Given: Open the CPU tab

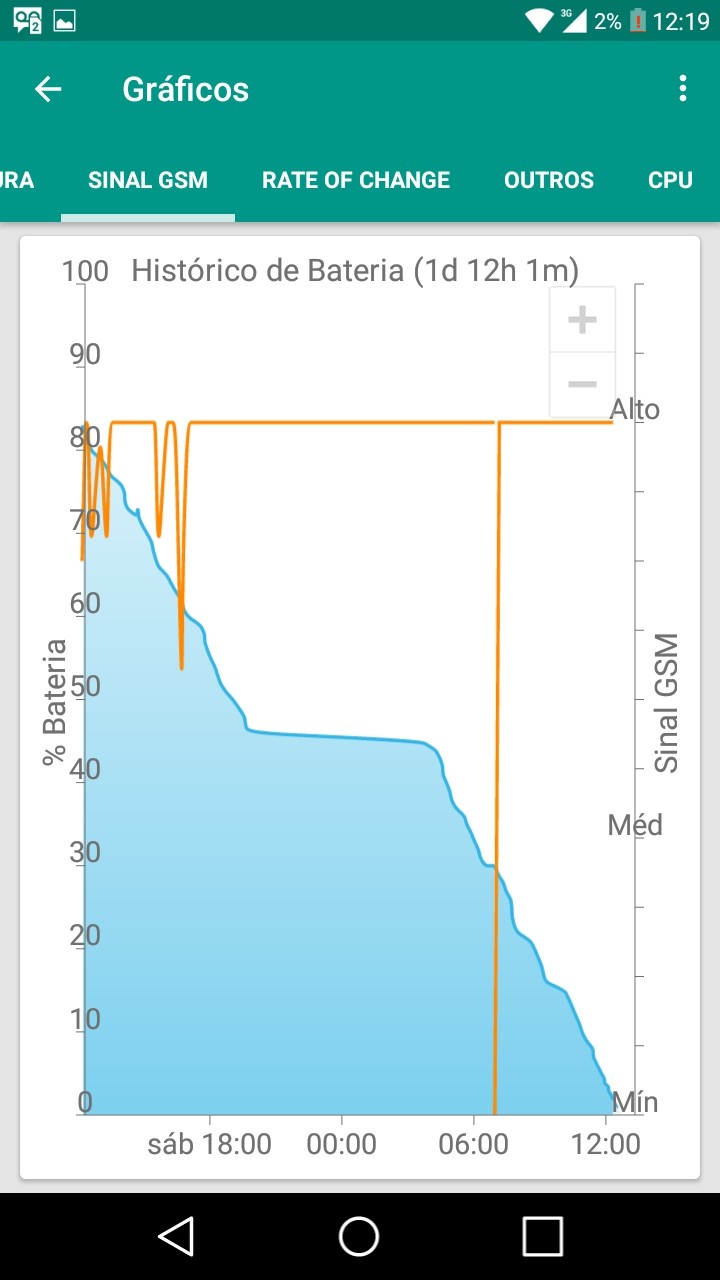Looking at the screenshot, I should coord(670,180).
